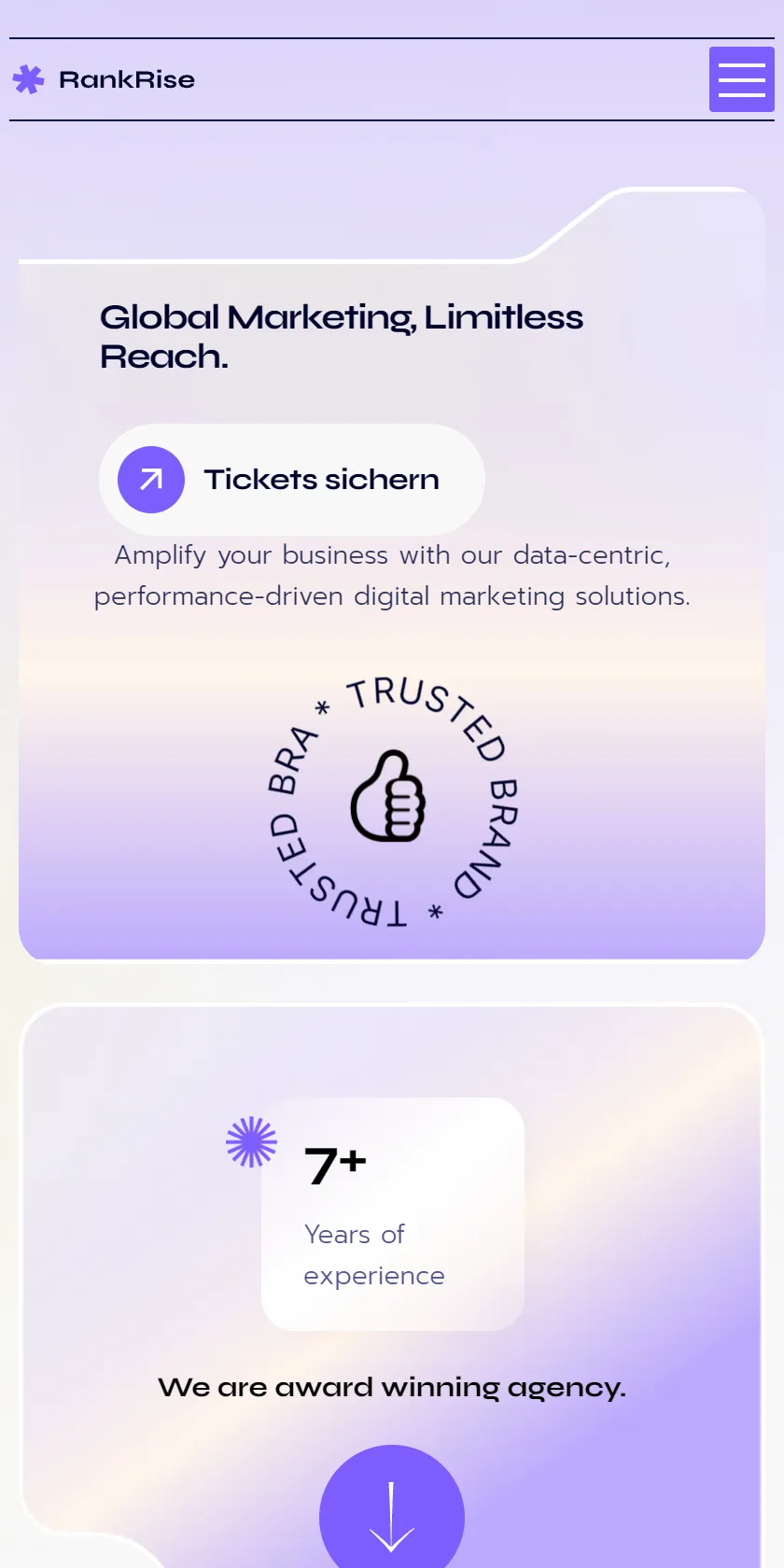Screen dimensions: 784x1568
Task: Tap the Tickets sichern button
Action: coord(292,480)
